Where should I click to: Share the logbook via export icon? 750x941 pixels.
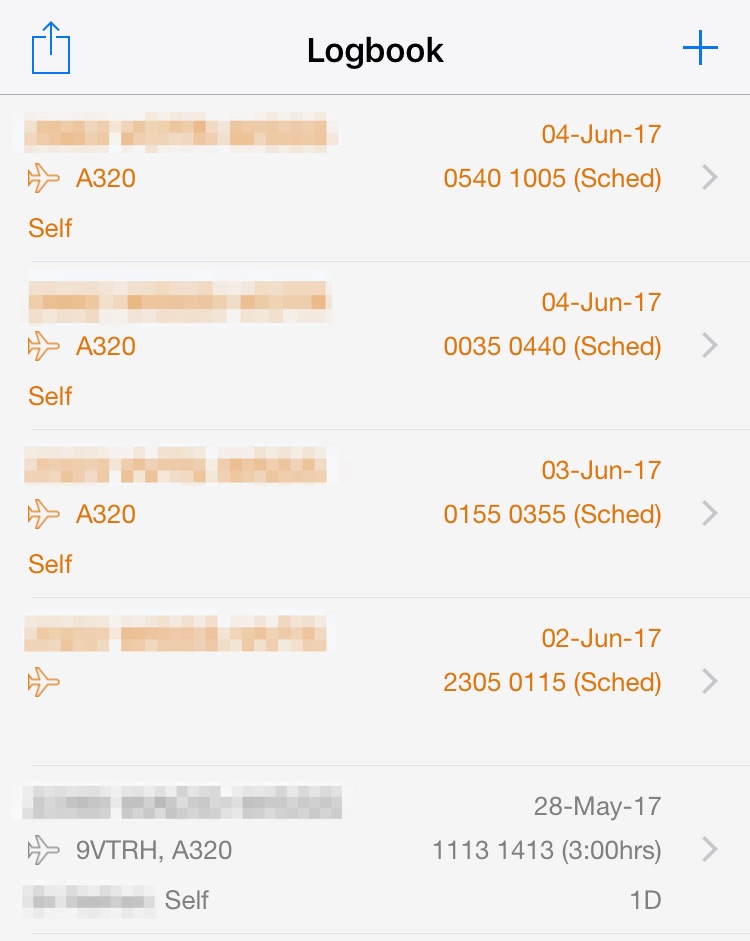click(51, 49)
